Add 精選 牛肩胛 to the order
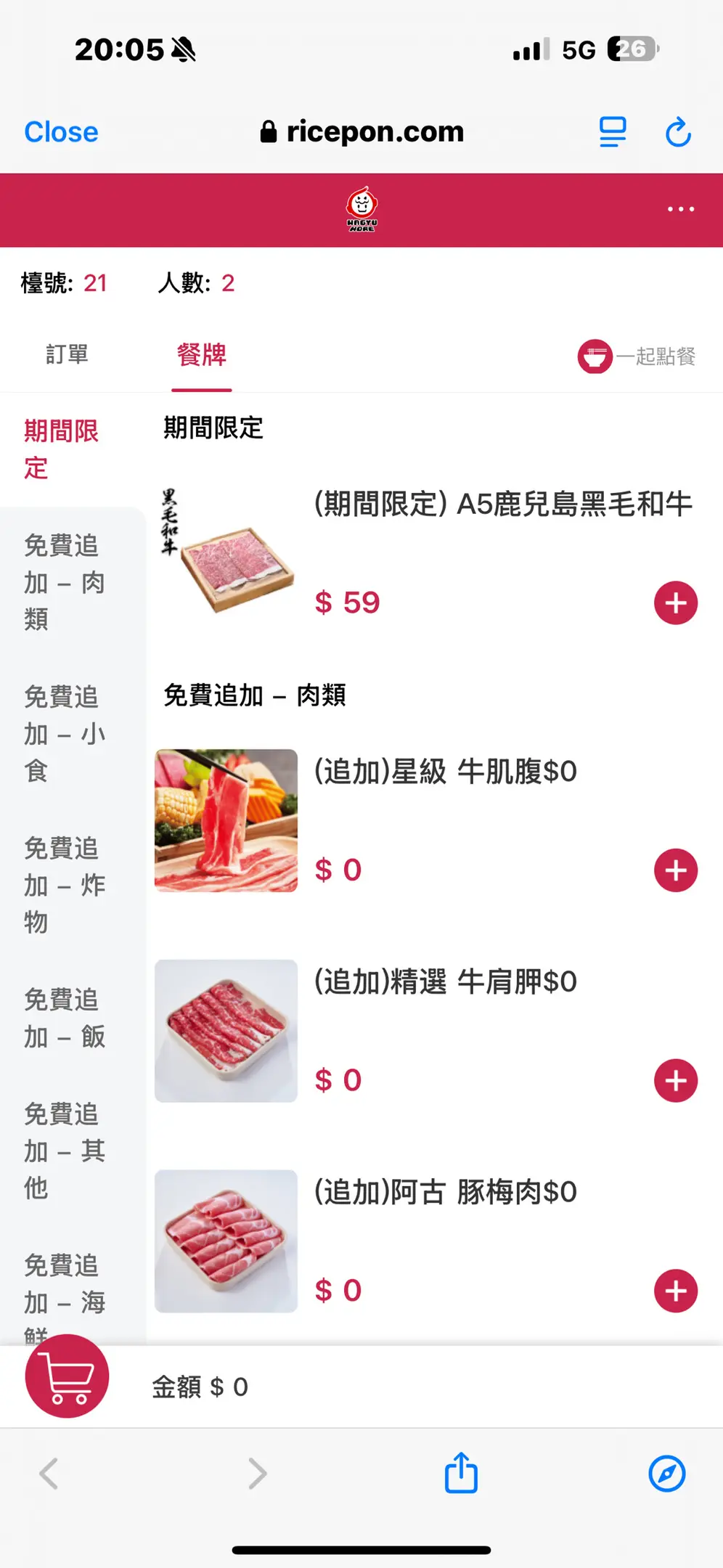Viewport: 723px width, 1568px height. [675, 1080]
